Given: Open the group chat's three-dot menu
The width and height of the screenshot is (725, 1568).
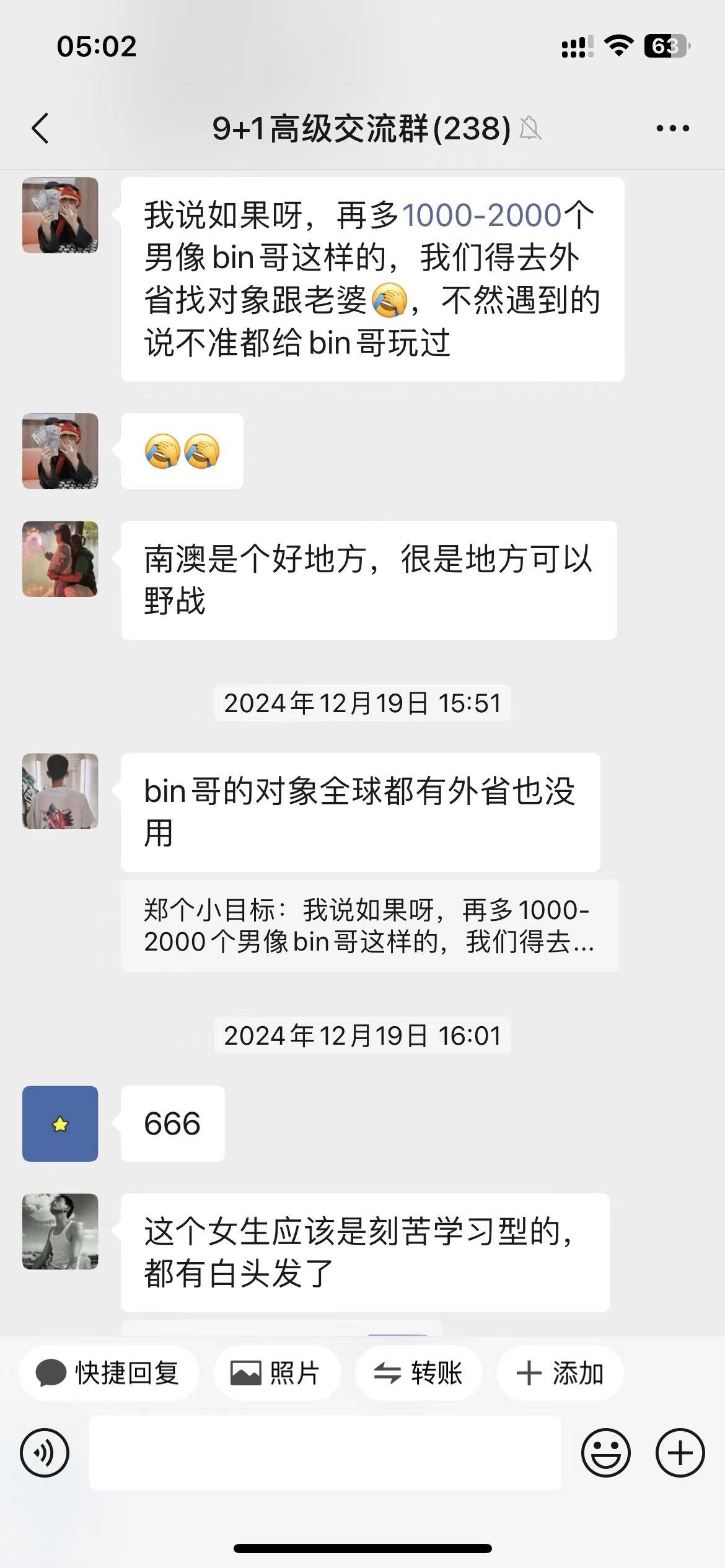Looking at the screenshot, I should pos(672,129).
